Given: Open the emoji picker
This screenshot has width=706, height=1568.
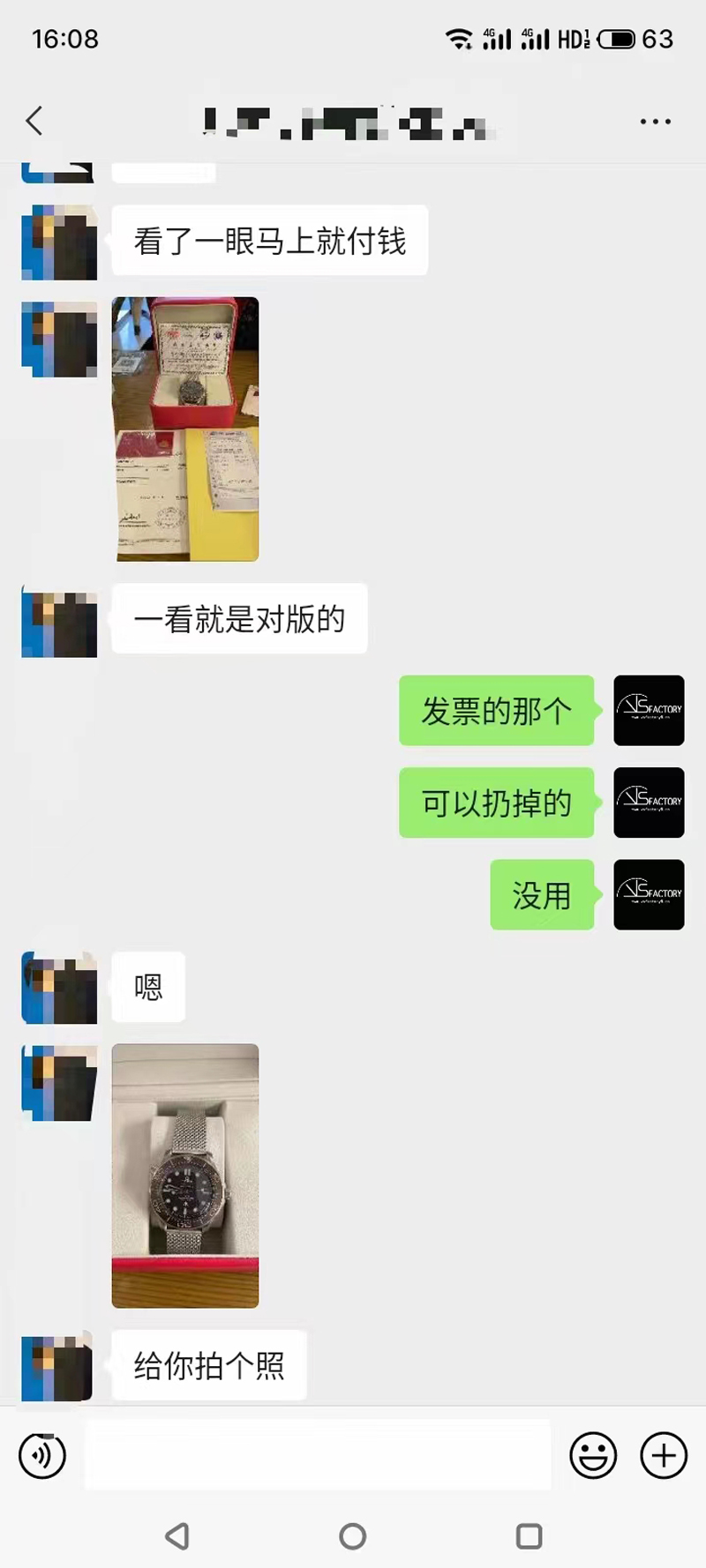Looking at the screenshot, I should coord(593,1455).
